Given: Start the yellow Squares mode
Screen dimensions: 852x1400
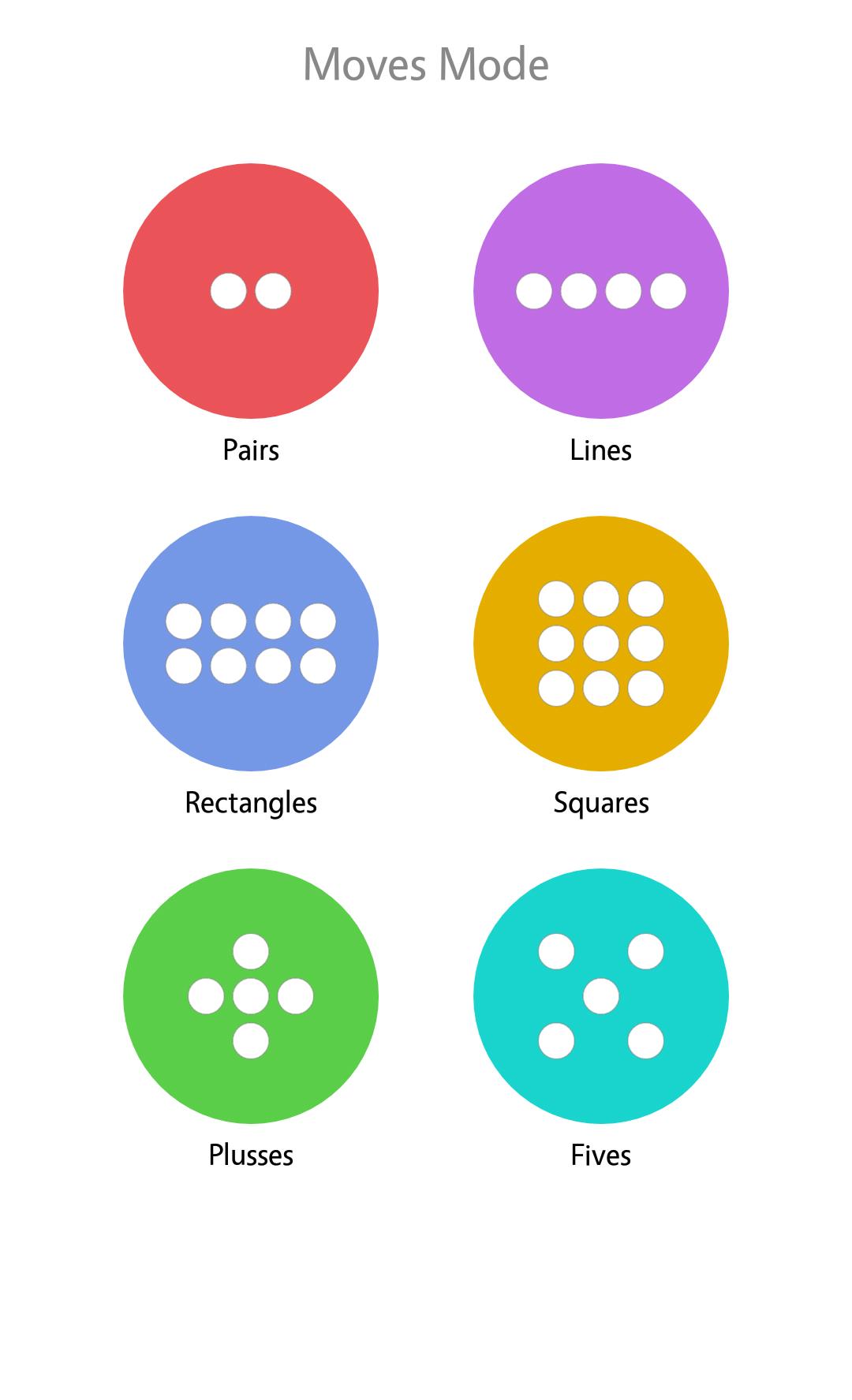Looking at the screenshot, I should coord(600,644).
